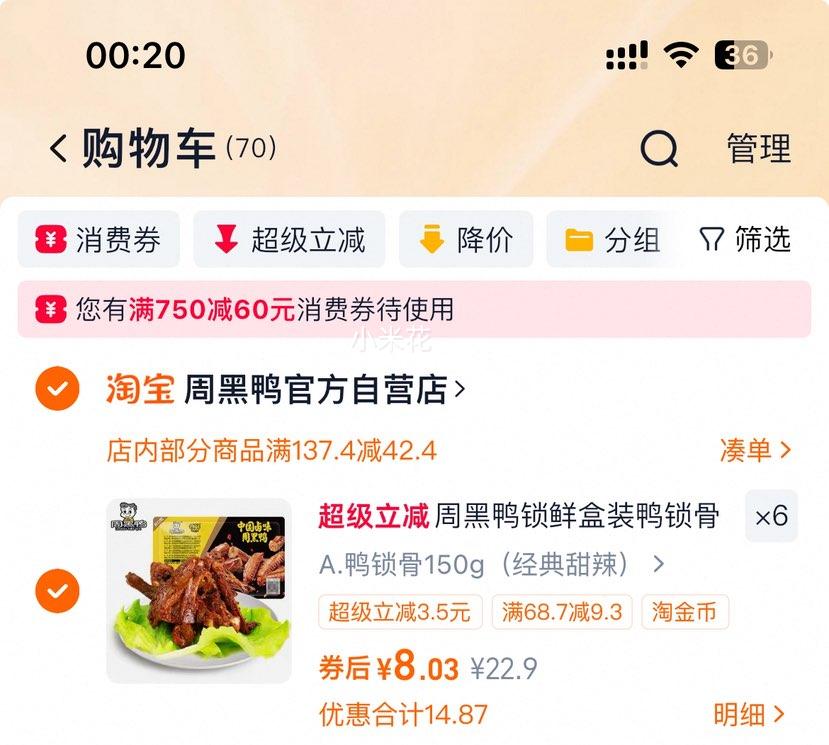
Task: Open the 筛选 filter
Action: coord(745,240)
